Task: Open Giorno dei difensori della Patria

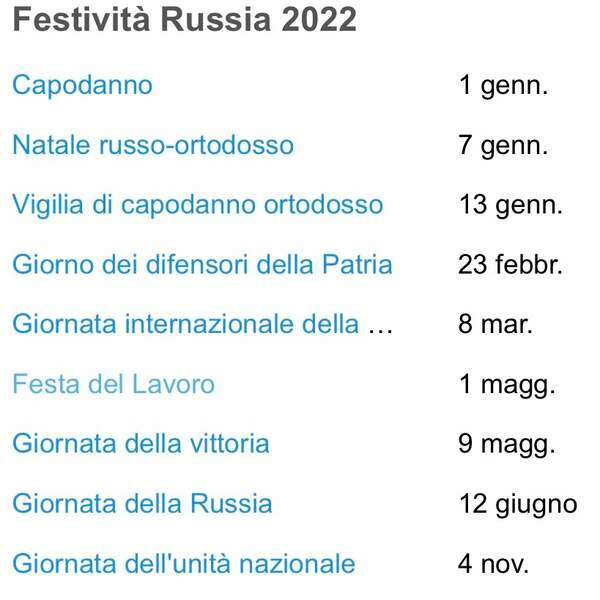Action: [x=202, y=265]
